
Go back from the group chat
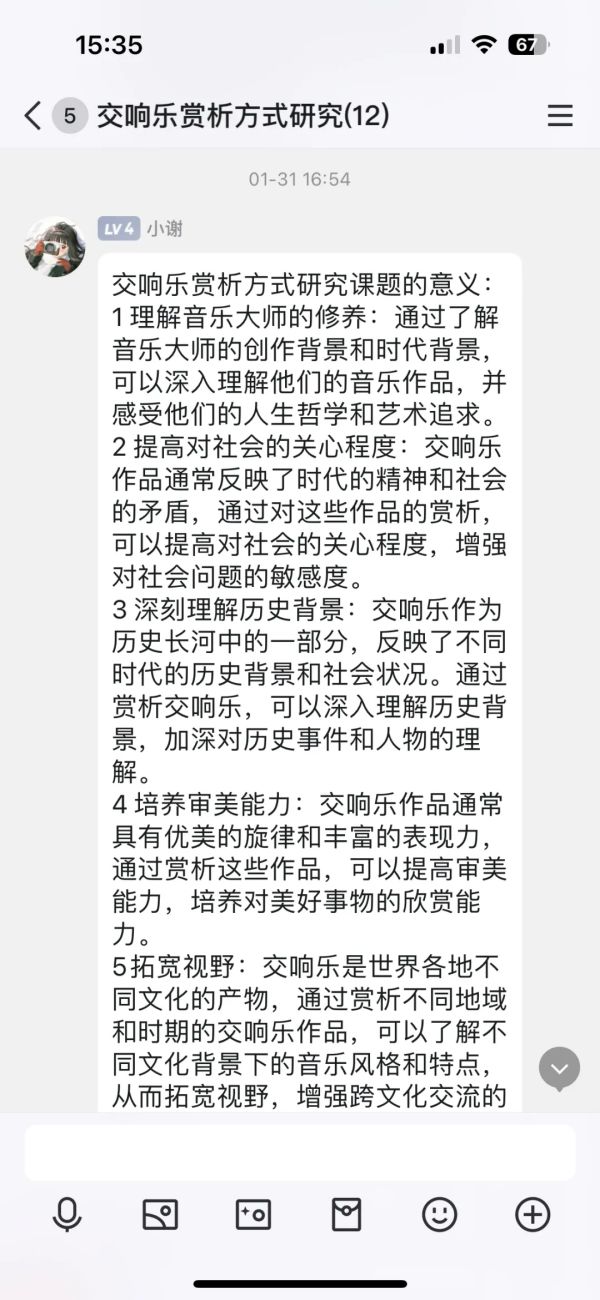[x=33, y=116]
